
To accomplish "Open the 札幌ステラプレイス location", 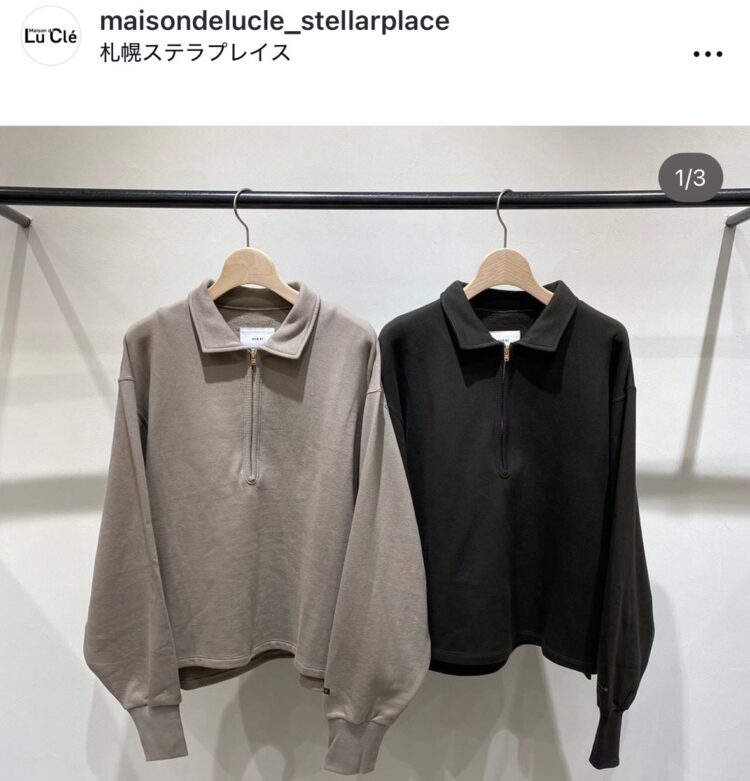I will point(196,53).
